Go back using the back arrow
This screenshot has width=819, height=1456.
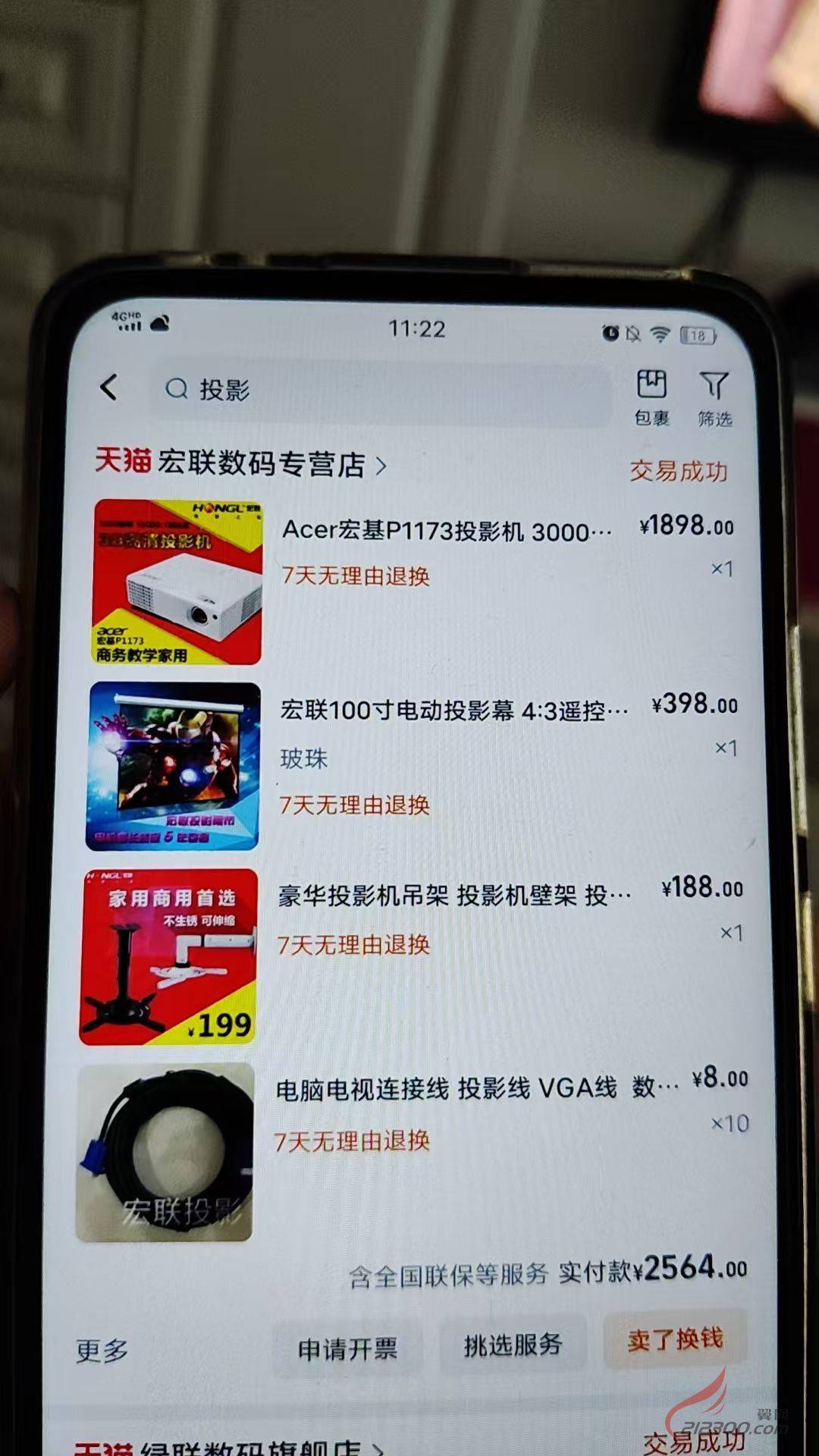(109, 388)
